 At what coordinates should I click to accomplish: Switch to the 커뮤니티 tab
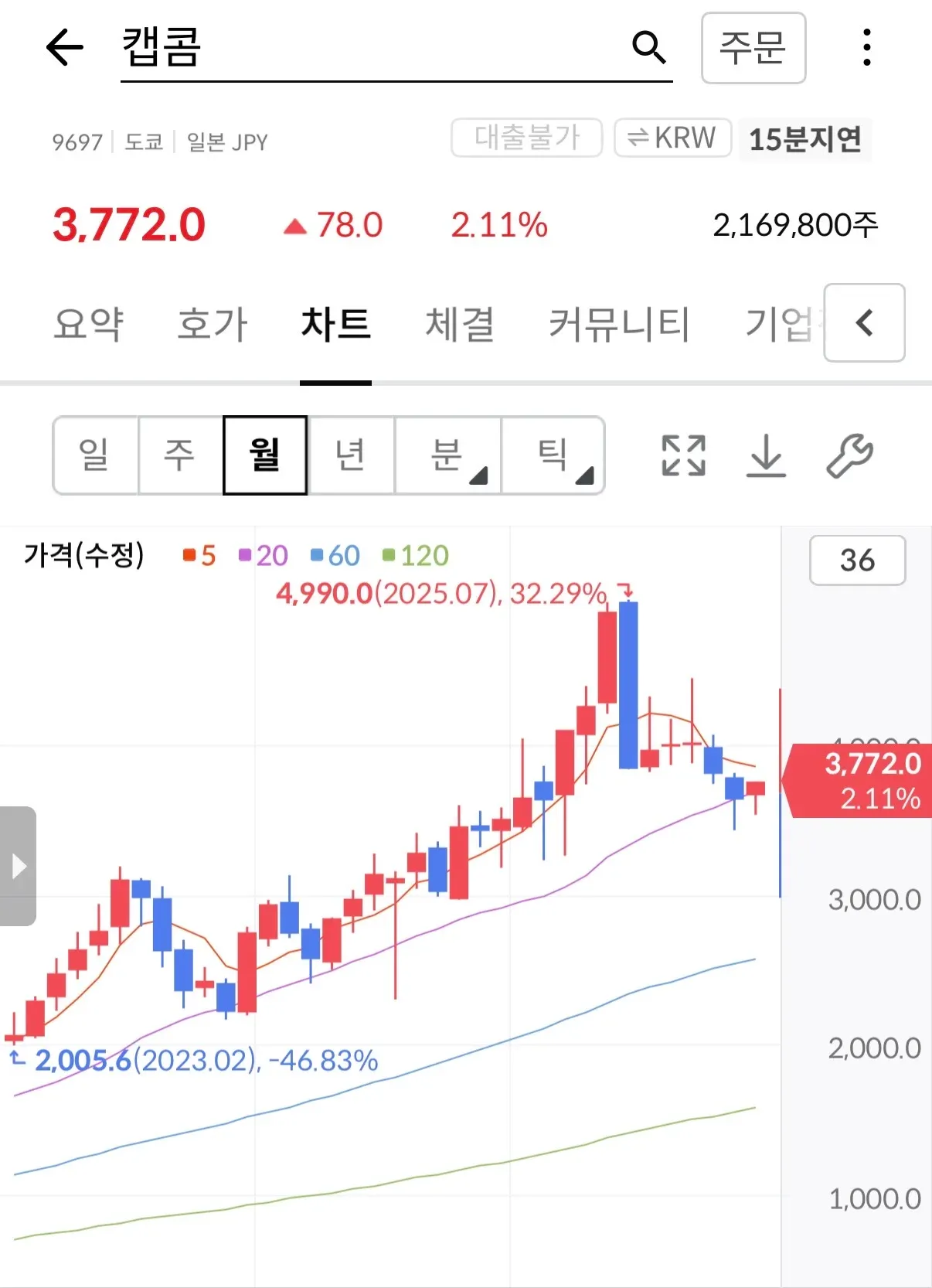[x=619, y=325]
